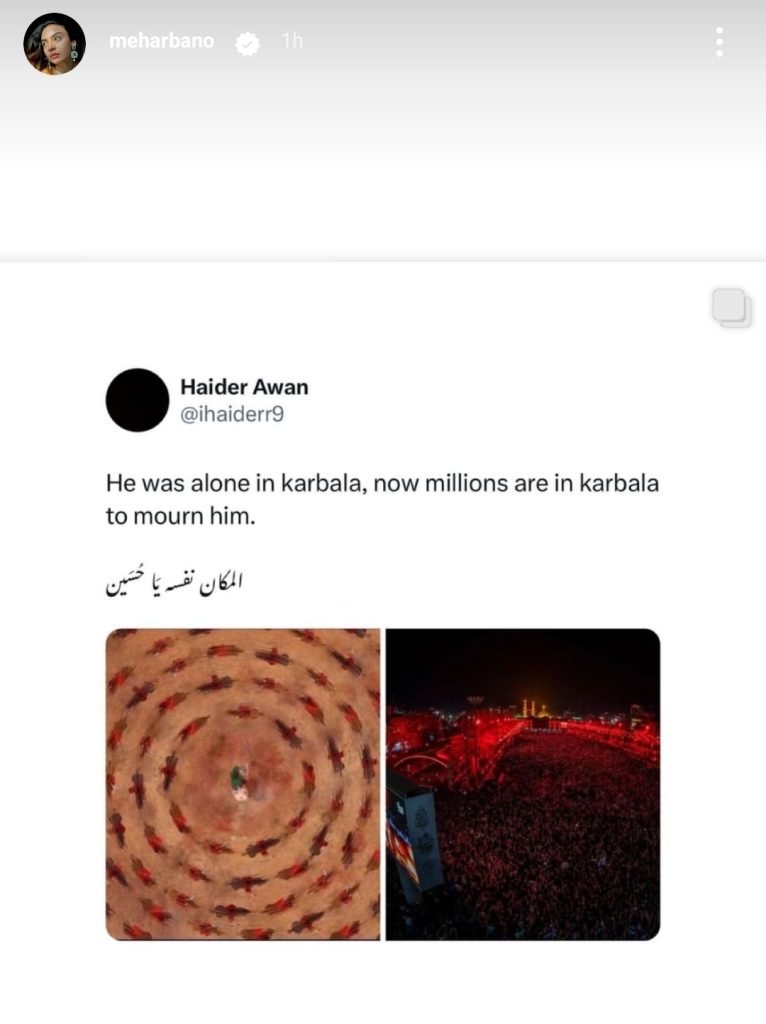This screenshot has height=1024, width=766.
Task: Open the story options three-dot menu
Action: pos(719,42)
